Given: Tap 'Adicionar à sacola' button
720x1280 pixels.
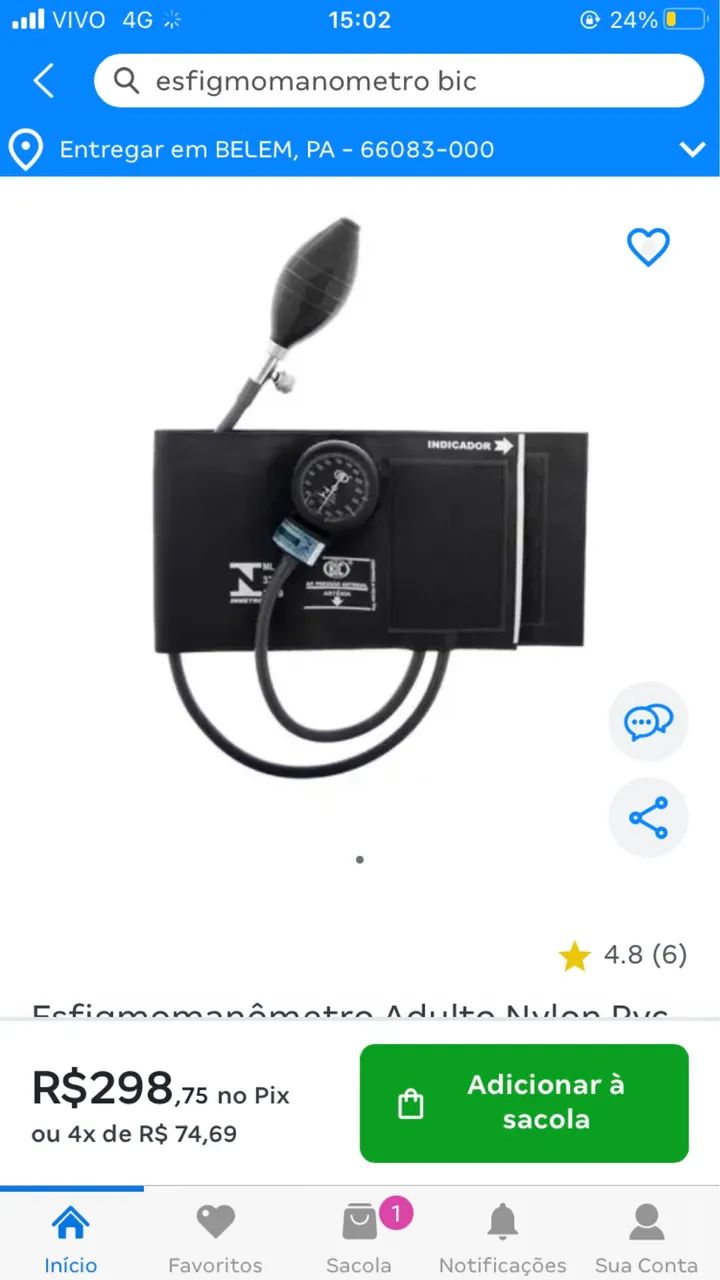Looking at the screenshot, I should click(x=524, y=1103).
